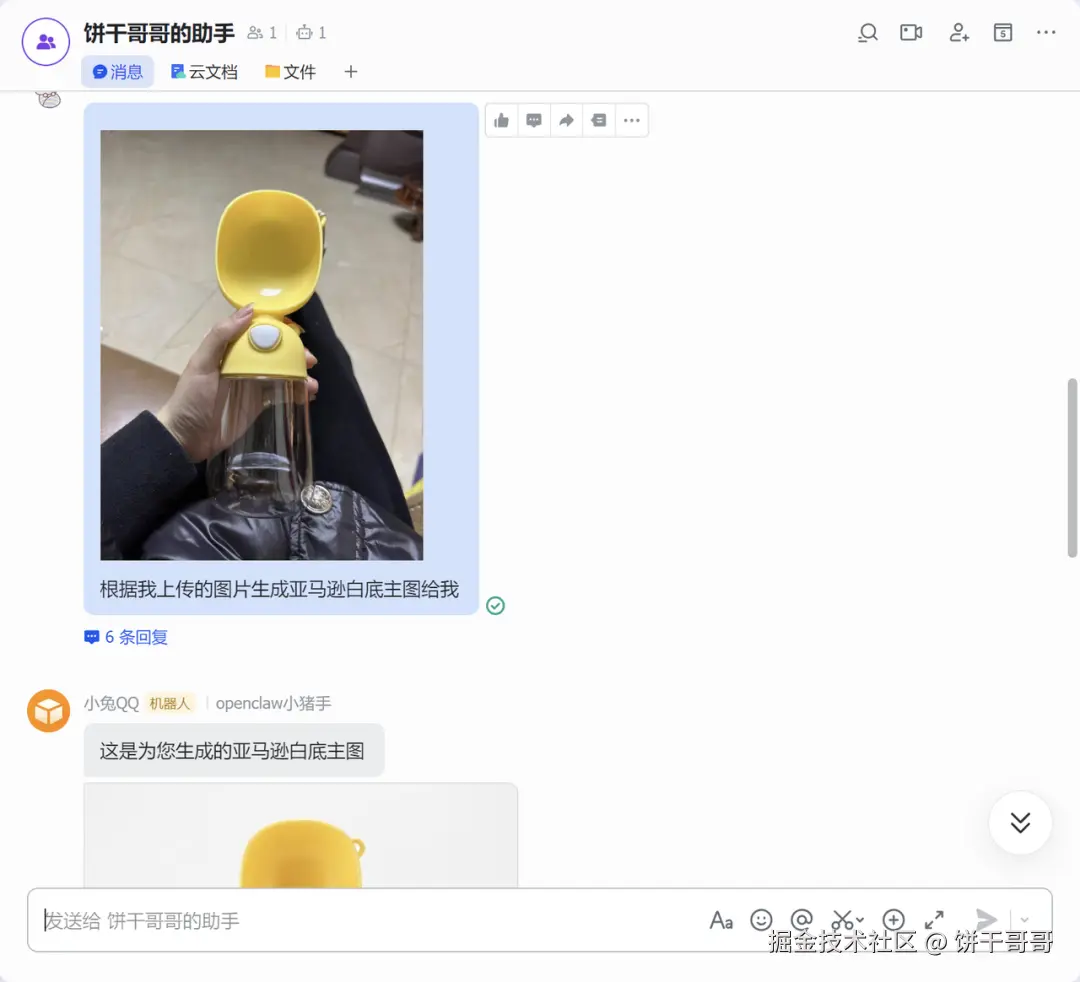Forward the photo message
This screenshot has height=982, width=1080.
566,121
